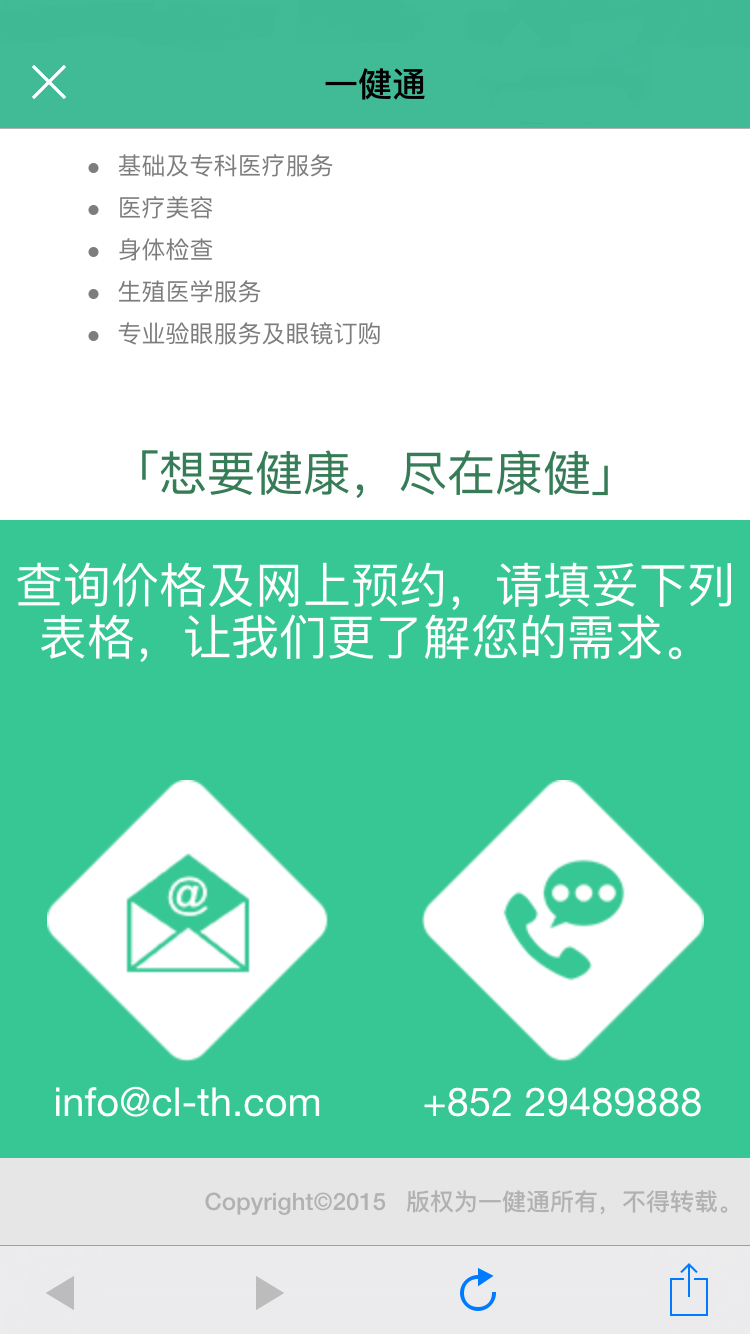
Task: Reload the current page
Action: pos(478,1291)
